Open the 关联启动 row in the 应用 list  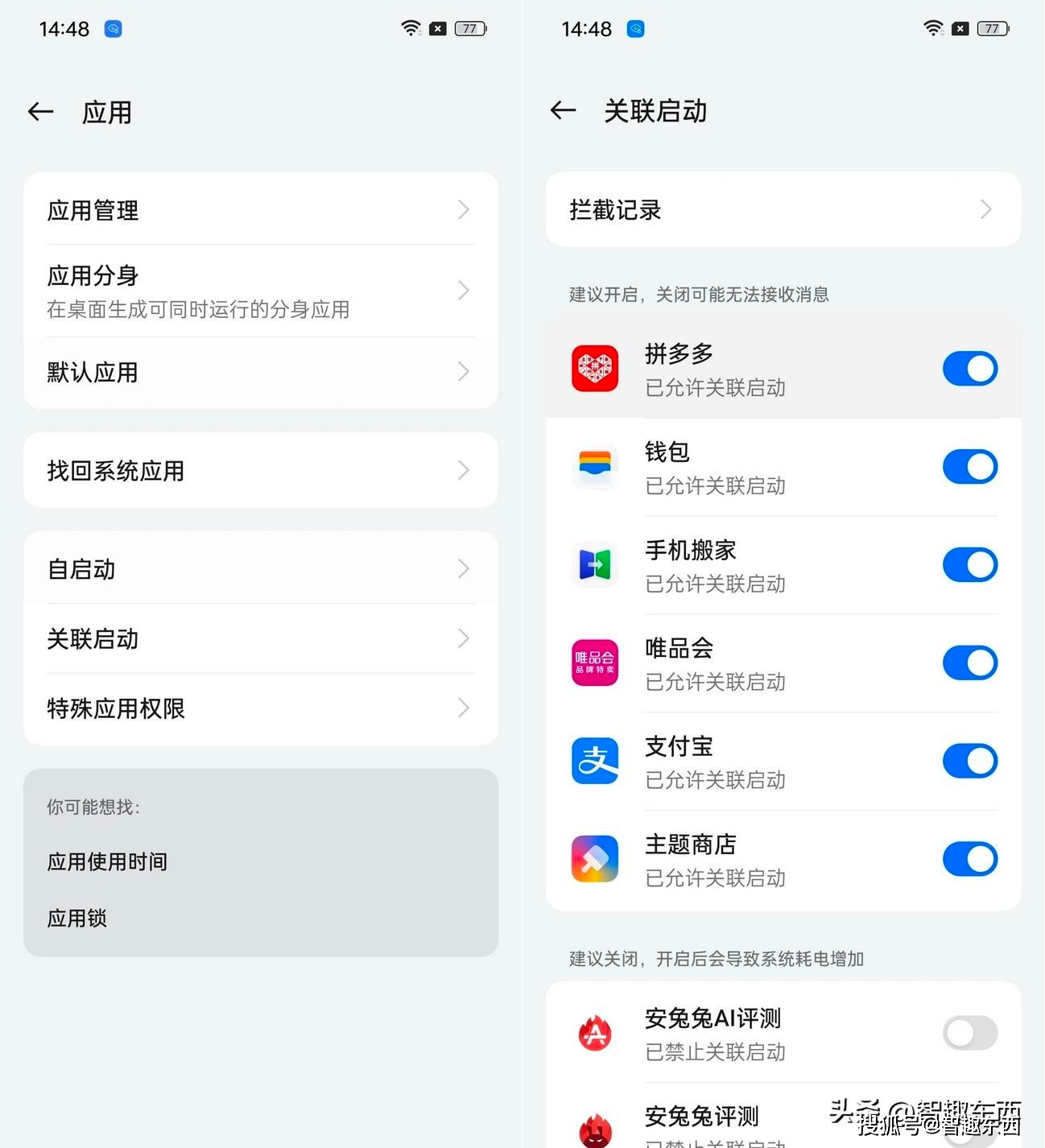click(x=260, y=638)
